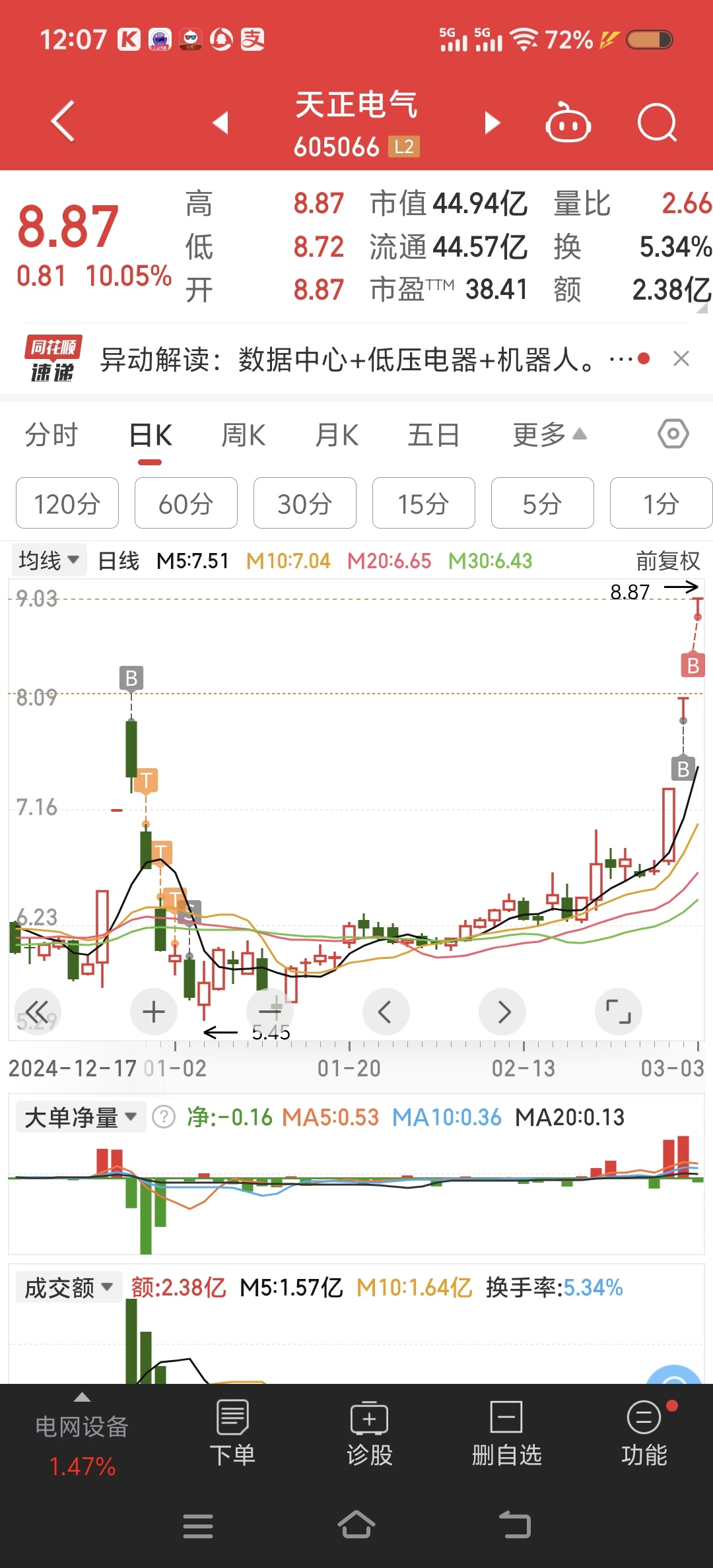Switch to the next stock
The width and height of the screenshot is (713, 1568).
(x=492, y=123)
